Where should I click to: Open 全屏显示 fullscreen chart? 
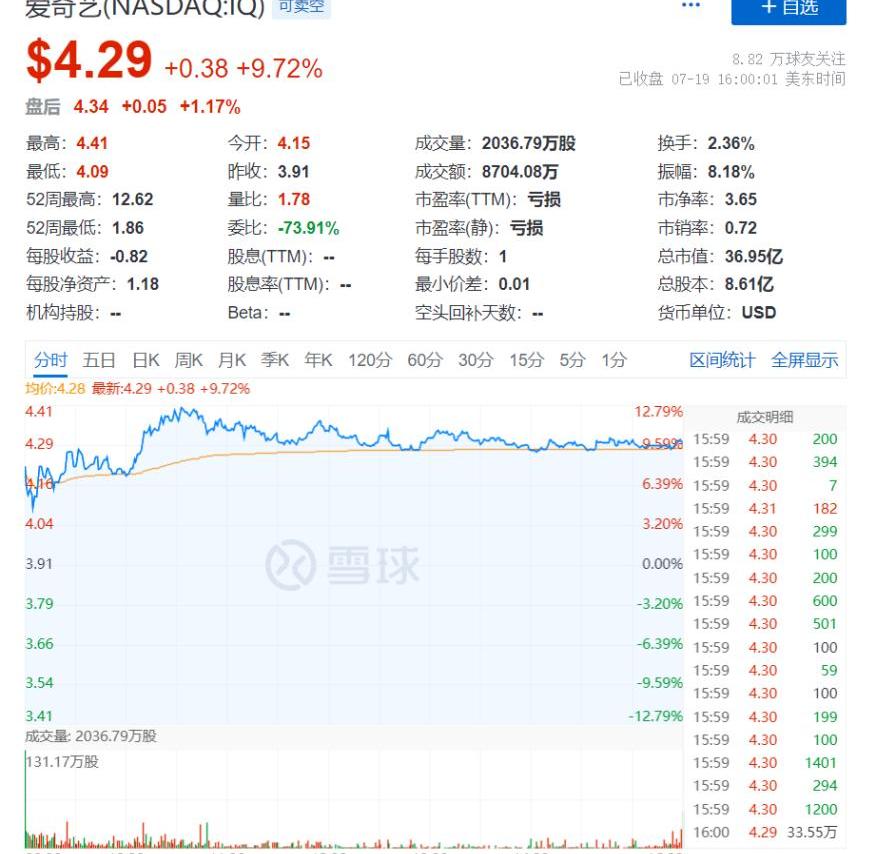coord(804,360)
